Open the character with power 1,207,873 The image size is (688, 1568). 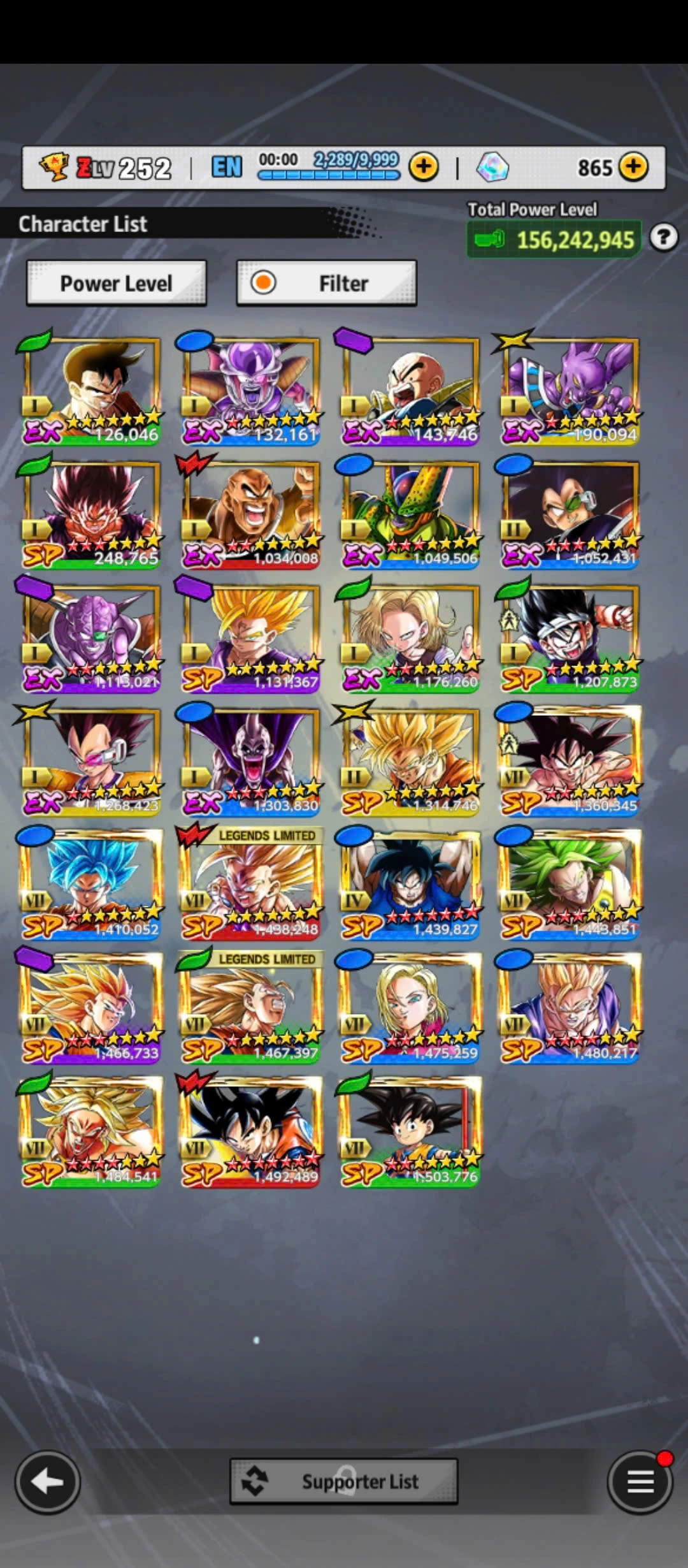pyautogui.click(x=569, y=636)
